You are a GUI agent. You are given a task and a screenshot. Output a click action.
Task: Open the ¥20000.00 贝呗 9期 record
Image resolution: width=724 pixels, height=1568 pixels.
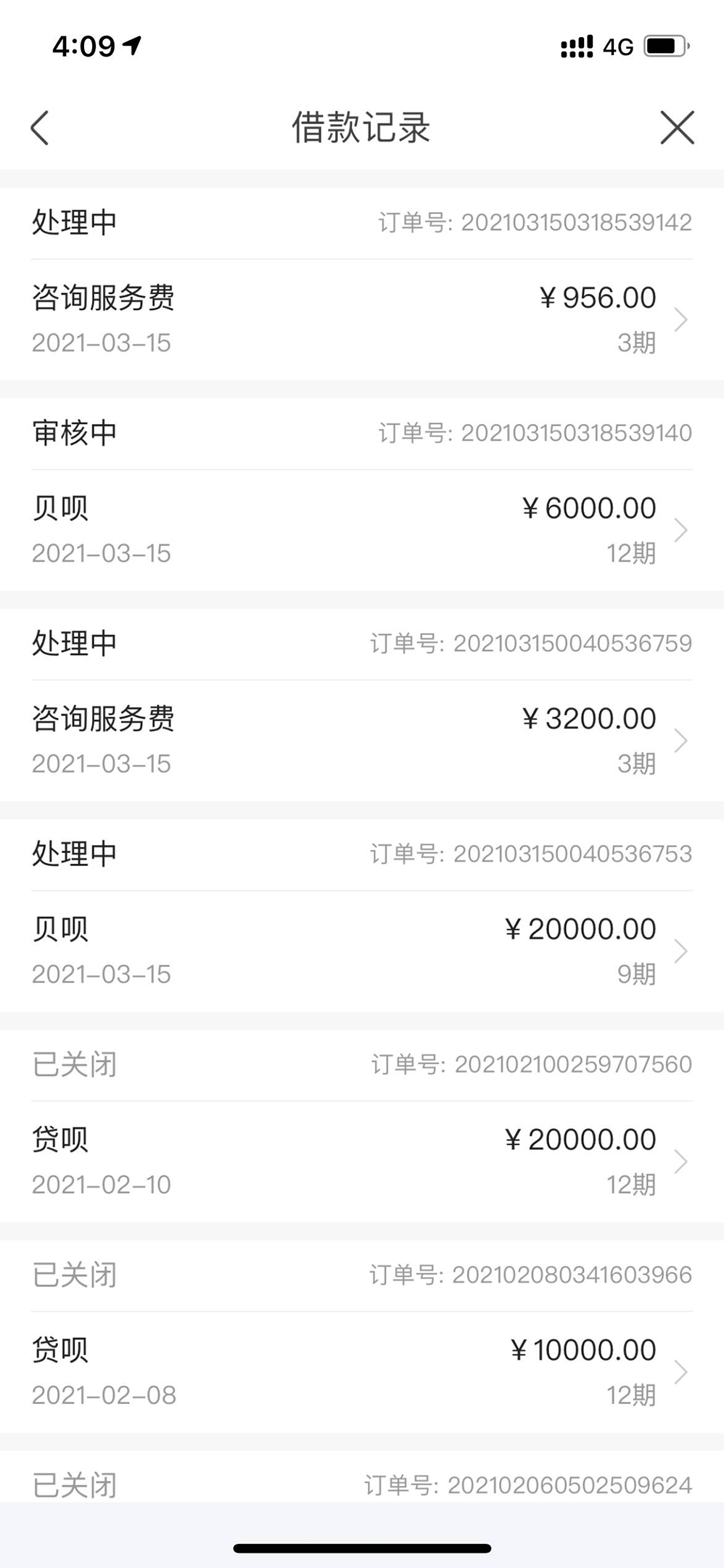click(x=362, y=951)
